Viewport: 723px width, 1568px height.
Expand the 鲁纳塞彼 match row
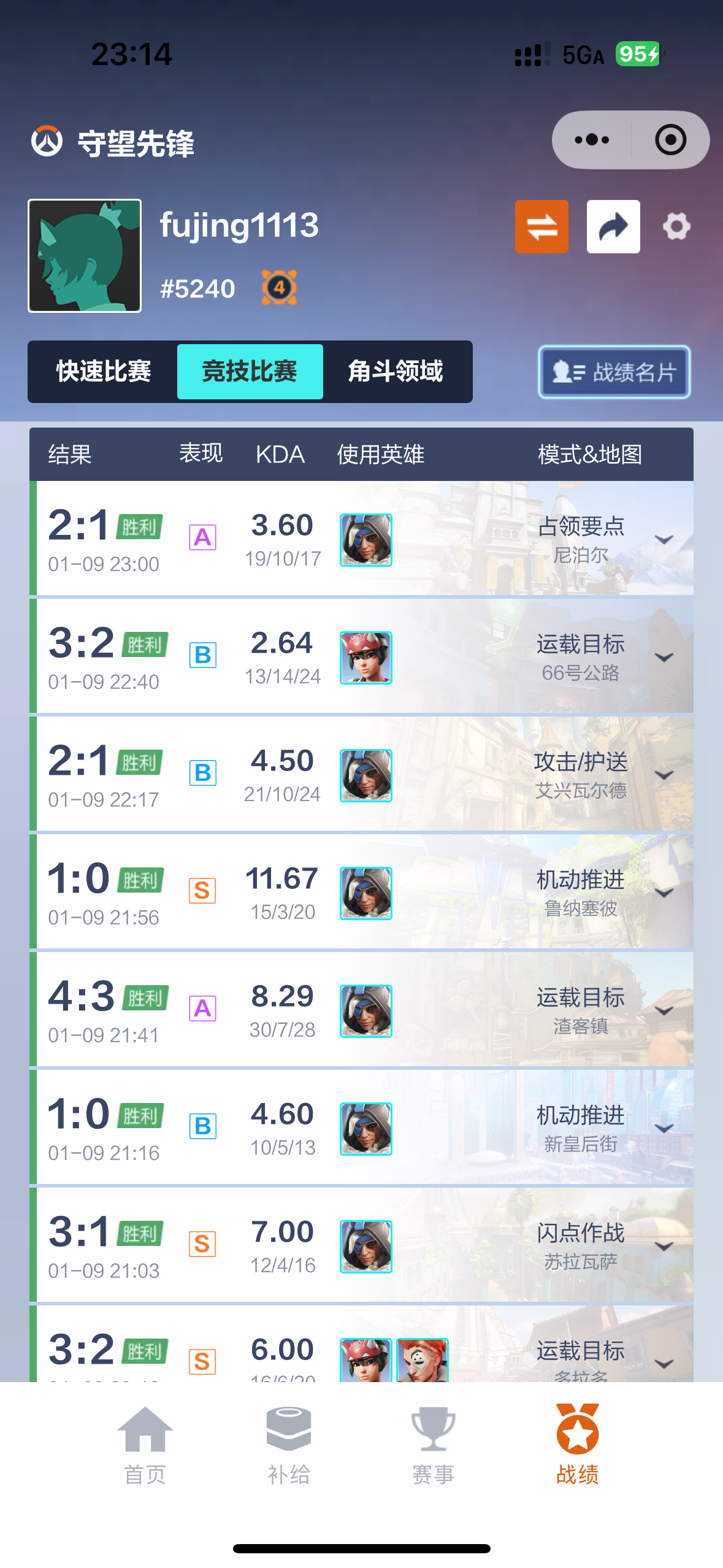tap(664, 893)
